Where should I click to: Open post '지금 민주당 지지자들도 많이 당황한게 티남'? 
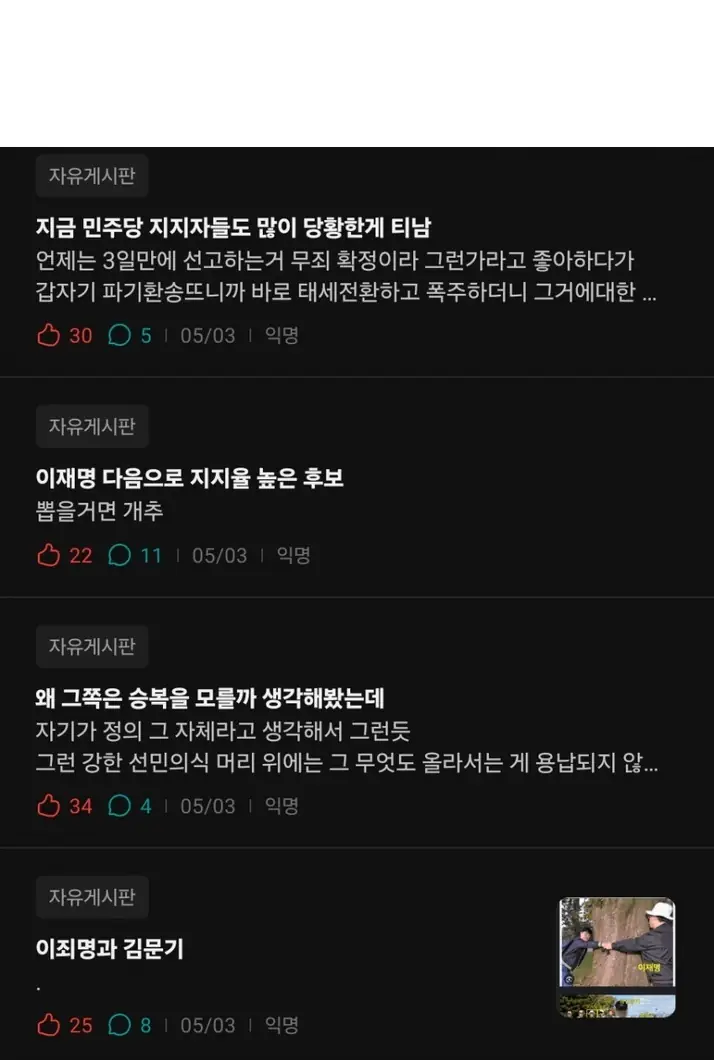(x=233, y=227)
